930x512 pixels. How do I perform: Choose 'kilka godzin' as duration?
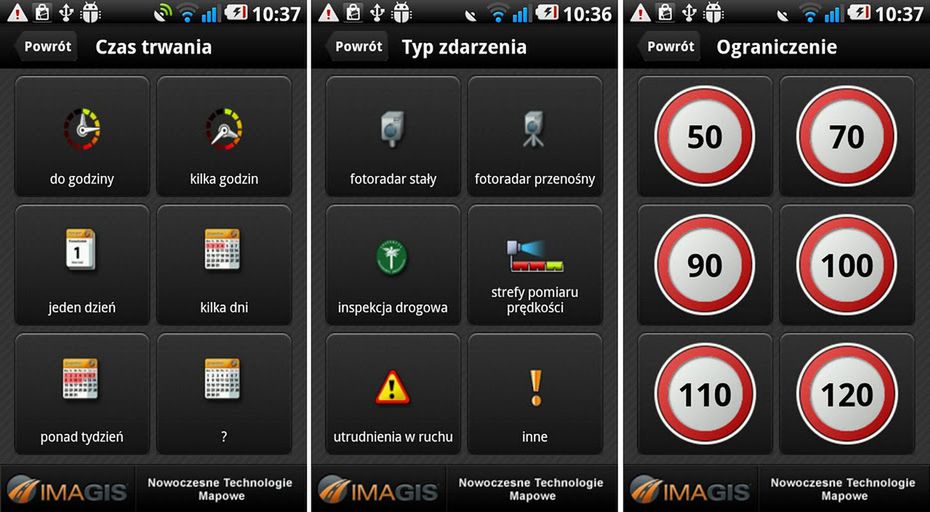click(x=224, y=136)
